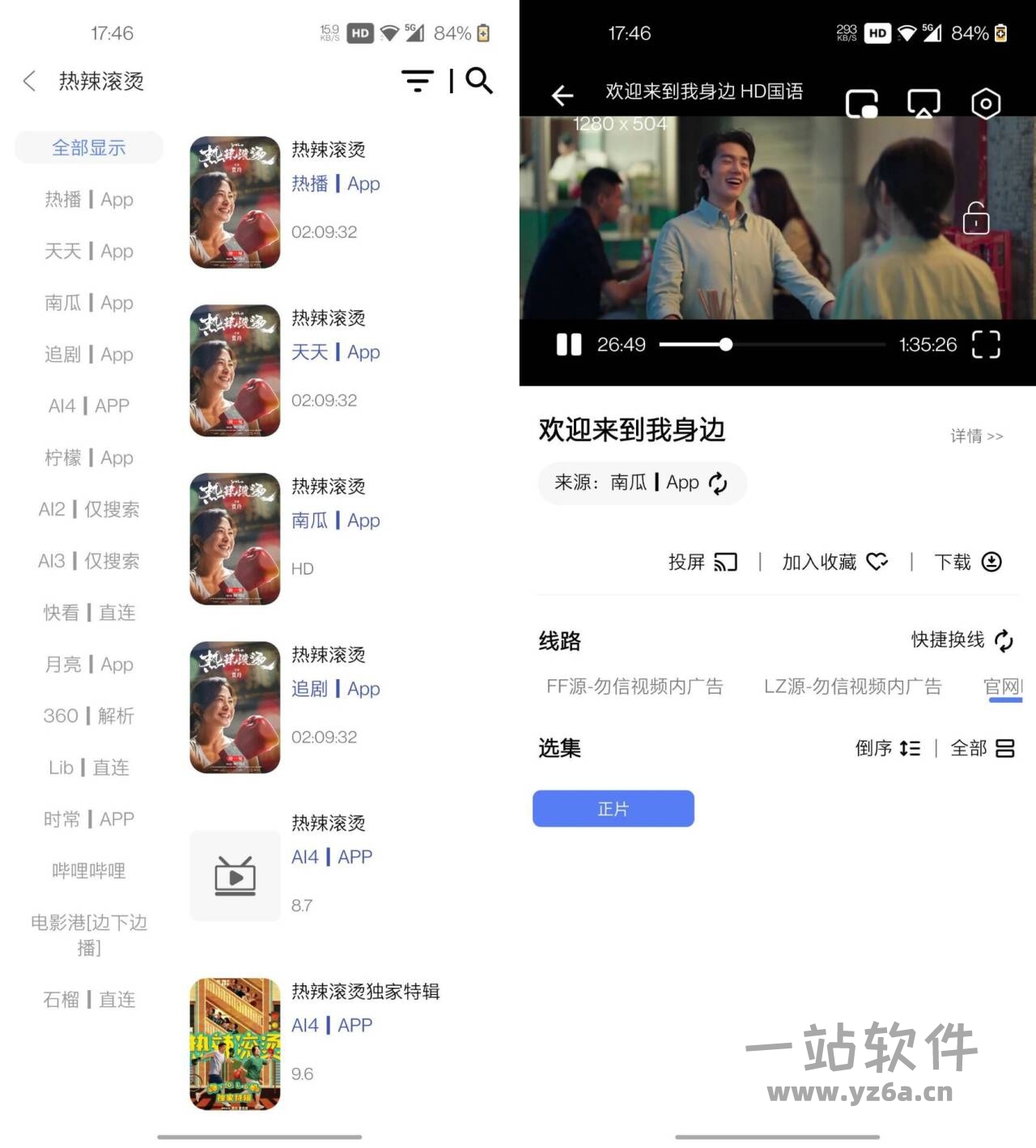This screenshot has height=1148, width=1036.
Task: Open picture-in-picture mode icon
Action: 862,104
